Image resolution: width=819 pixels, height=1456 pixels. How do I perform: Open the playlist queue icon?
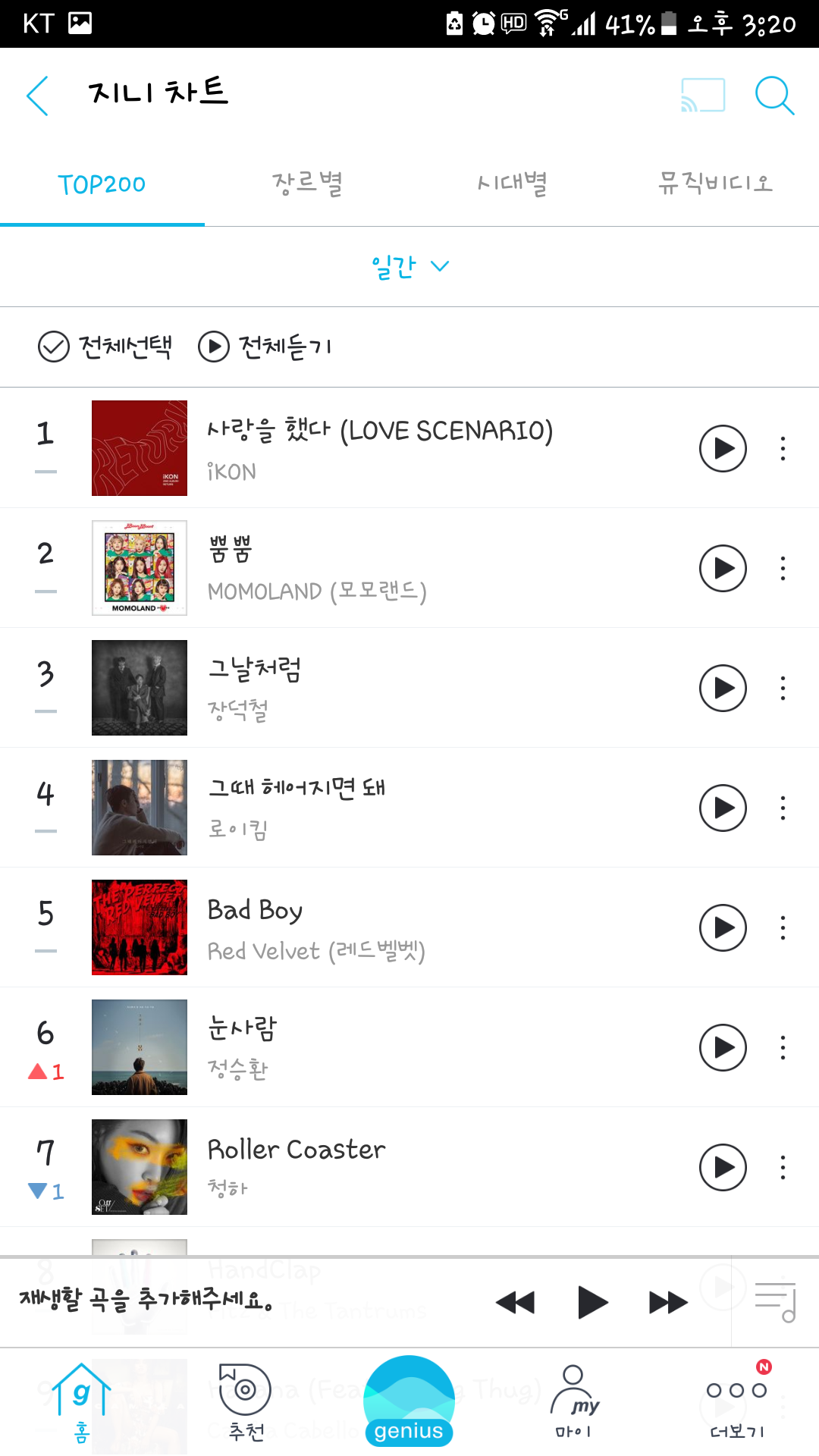(x=775, y=1302)
